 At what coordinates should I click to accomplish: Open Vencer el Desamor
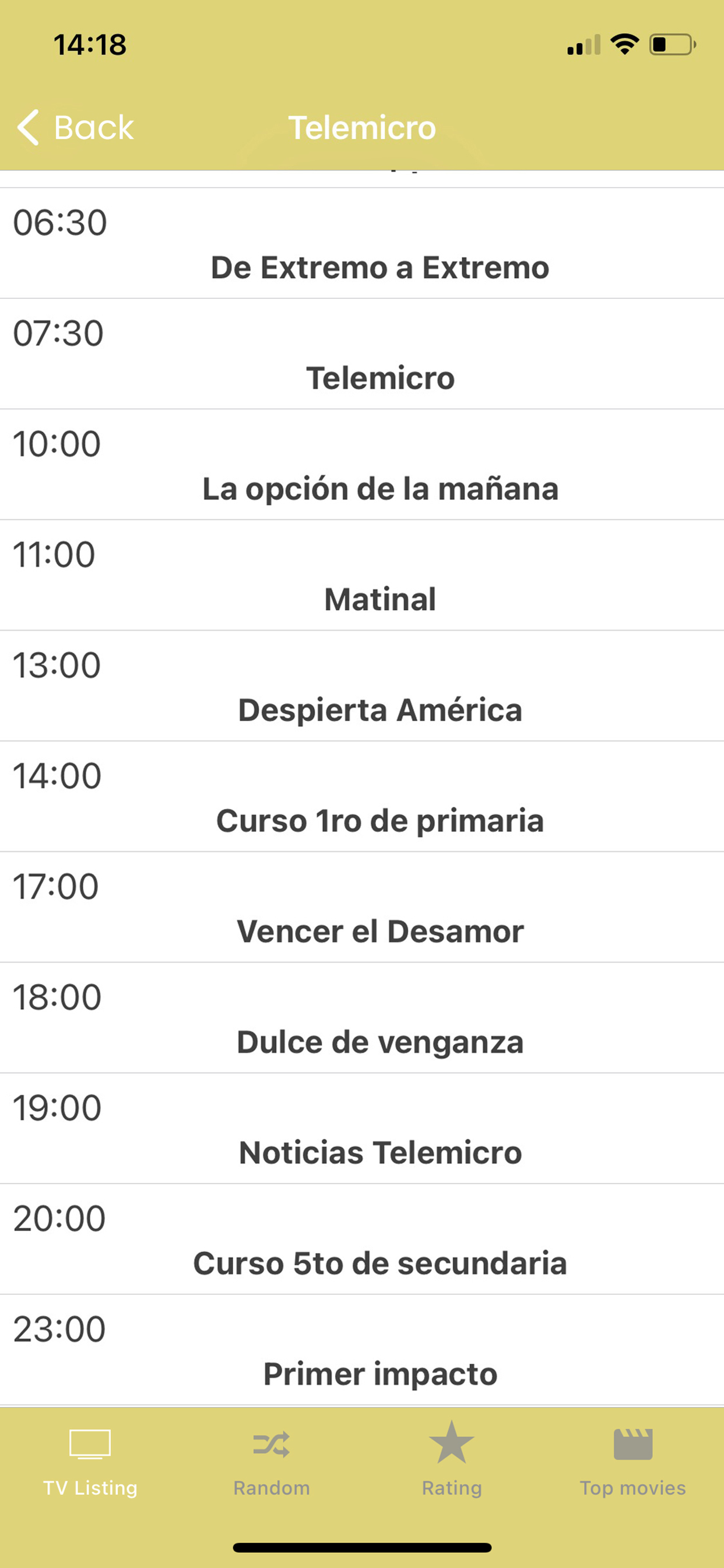pyautogui.click(x=379, y=932)
